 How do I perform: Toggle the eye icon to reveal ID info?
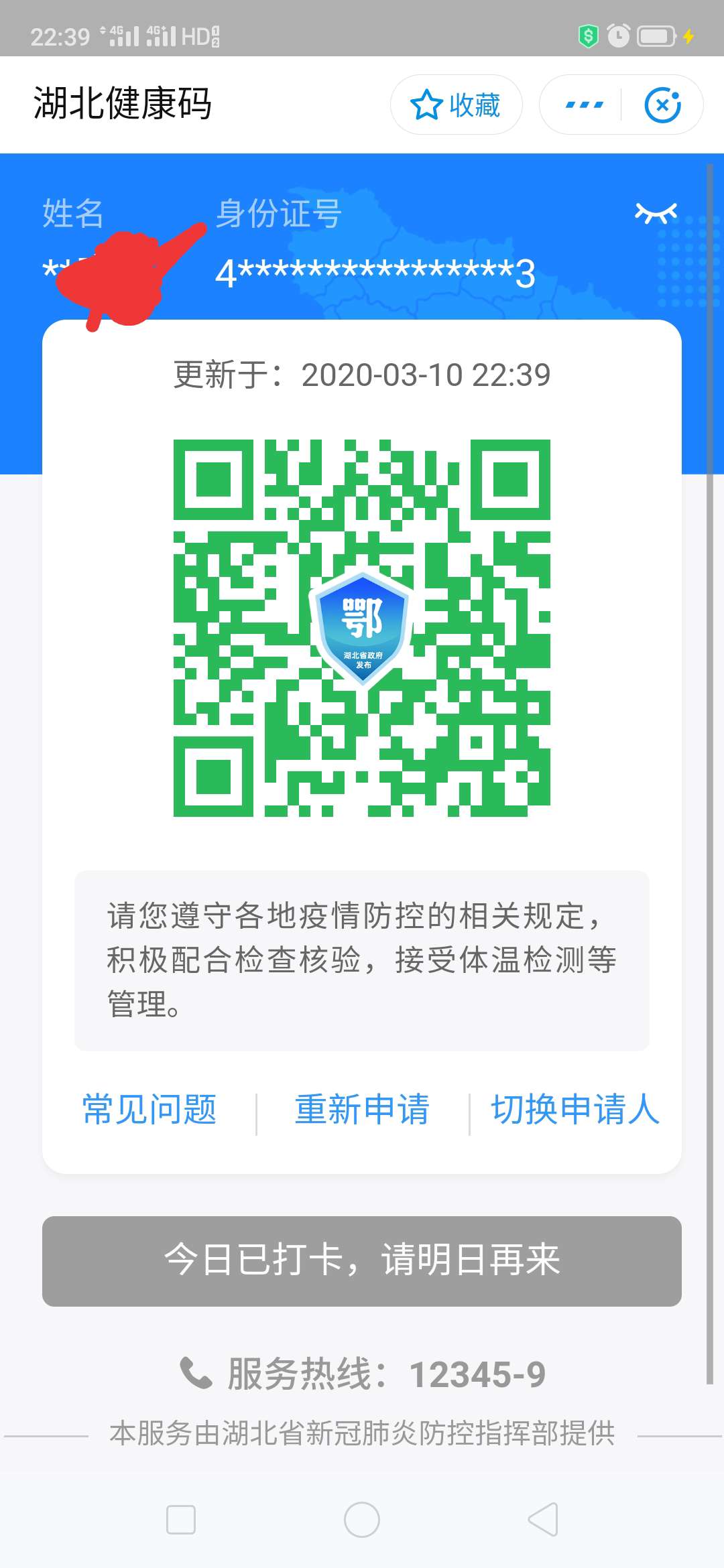[x=656, y=213]
